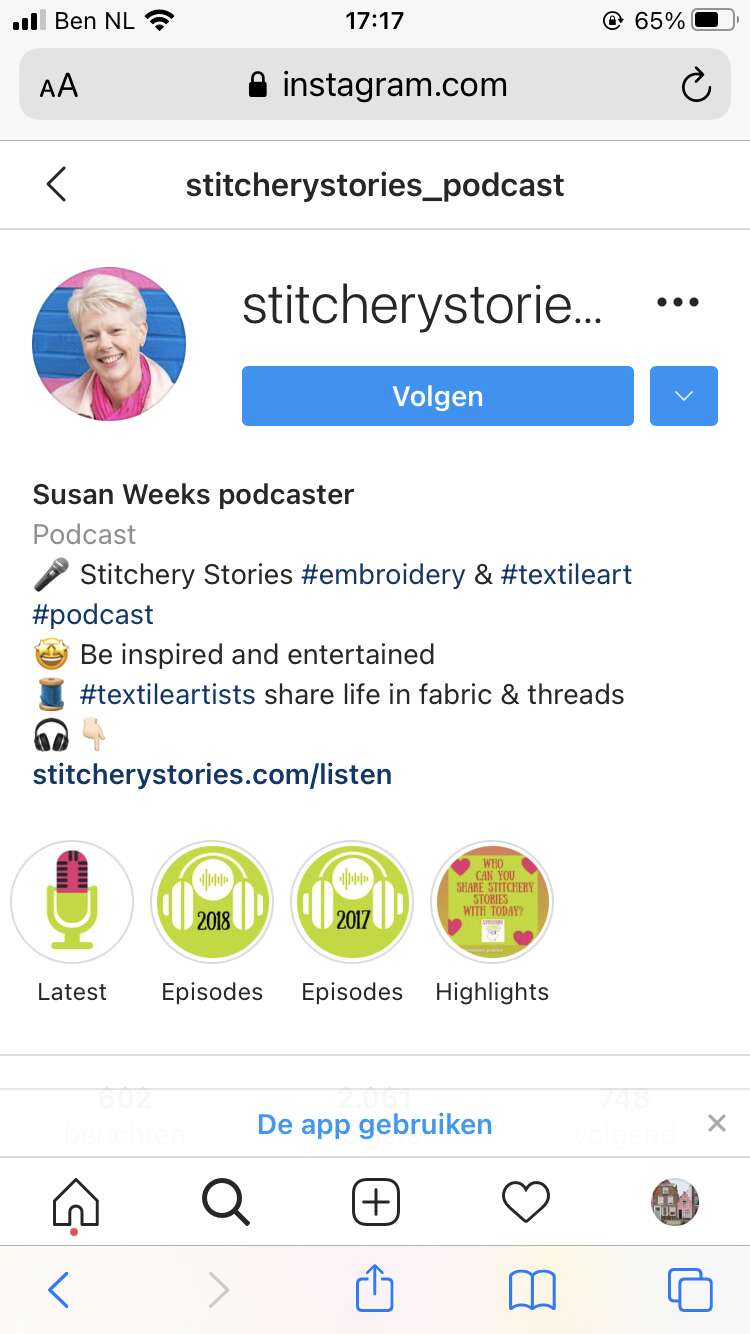The image size is (750, 1334).
Task: Open the #embroidery hashtag link
Action: (x=383, y=575)
